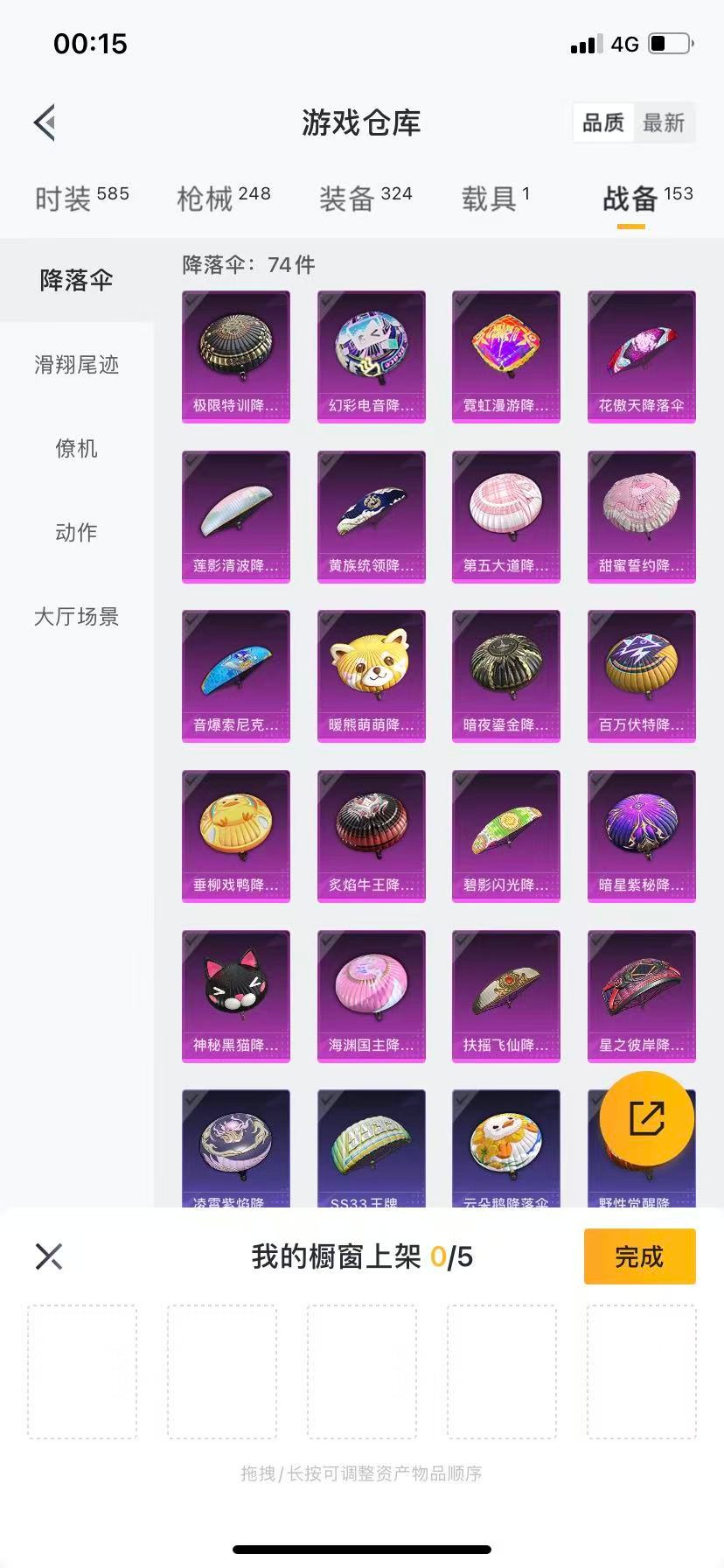Sort by 品质

(603, 122)
